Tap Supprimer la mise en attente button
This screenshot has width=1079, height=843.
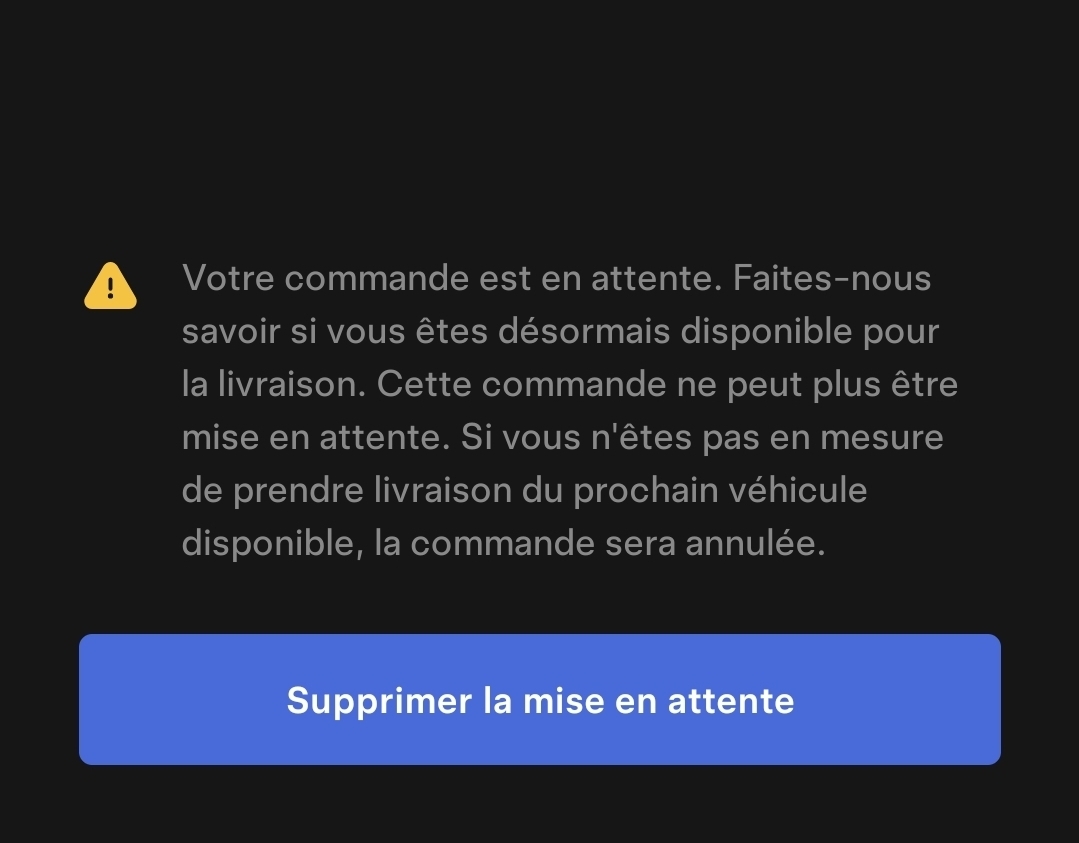click(540, 699)
